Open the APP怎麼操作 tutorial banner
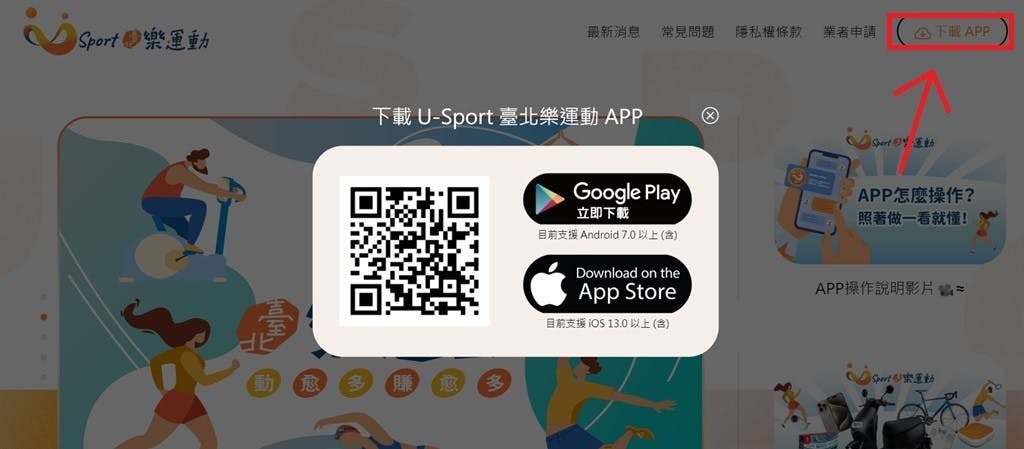The height and width of the screenshot is (449, 1024). click(x=889, y=200)
